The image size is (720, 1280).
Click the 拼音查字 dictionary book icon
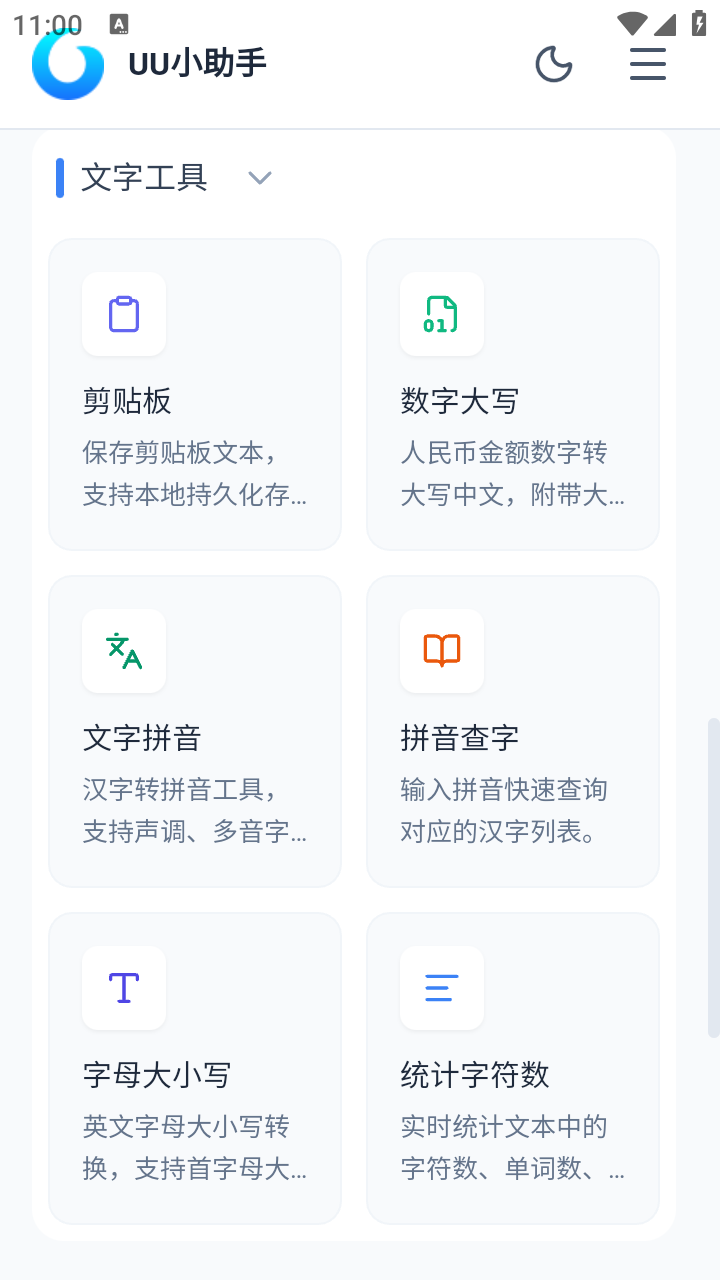coord(441,651)
